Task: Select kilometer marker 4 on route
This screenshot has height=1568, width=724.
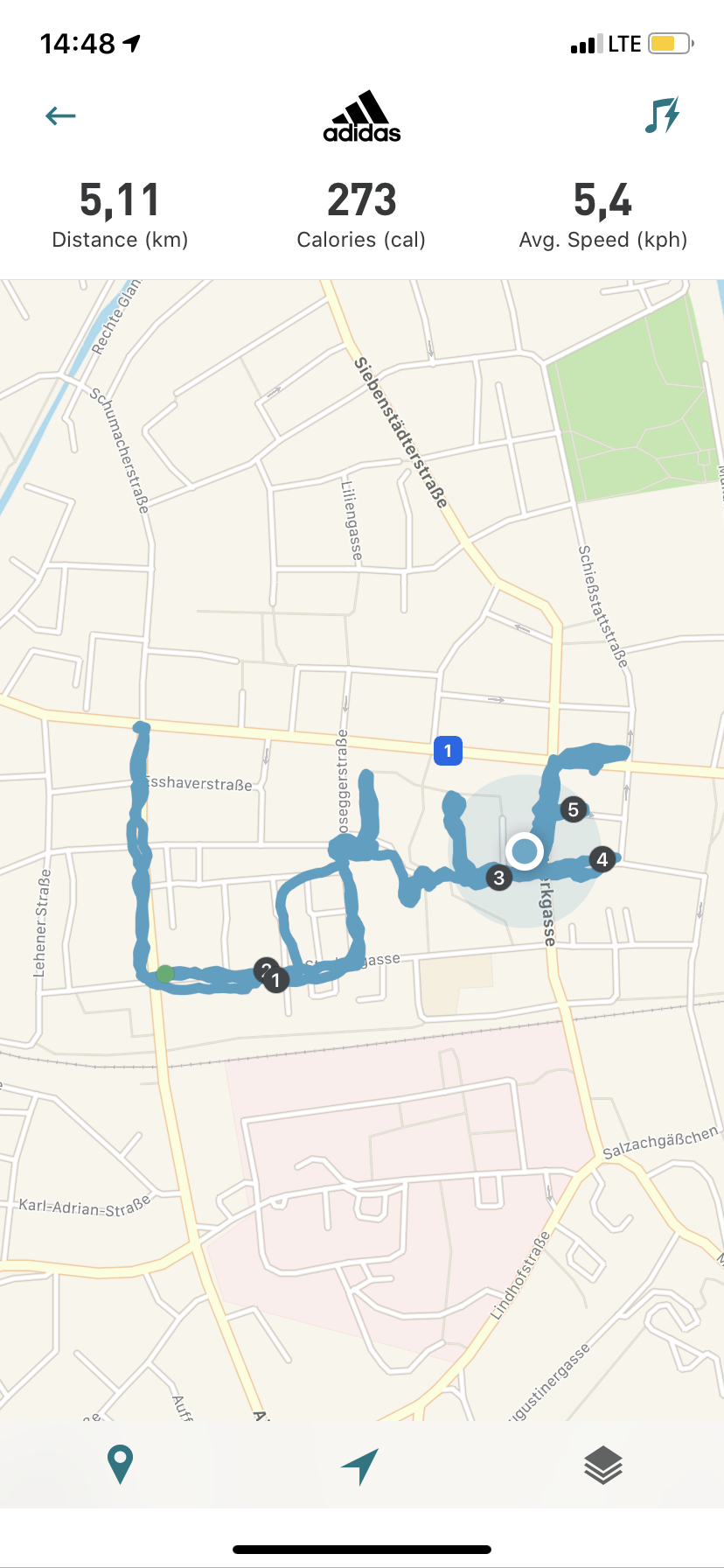Action: (x=602, y=860)
